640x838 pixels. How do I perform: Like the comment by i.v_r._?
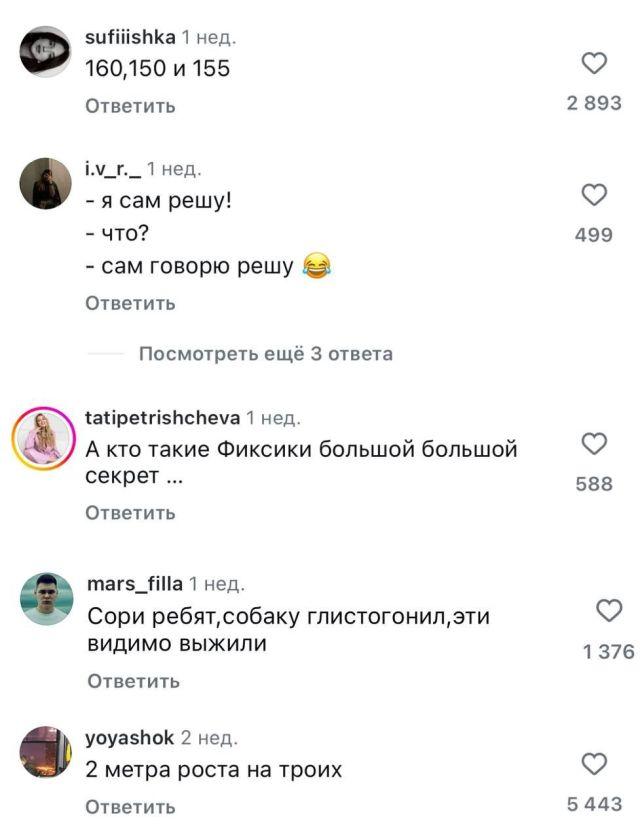point(594,195)
